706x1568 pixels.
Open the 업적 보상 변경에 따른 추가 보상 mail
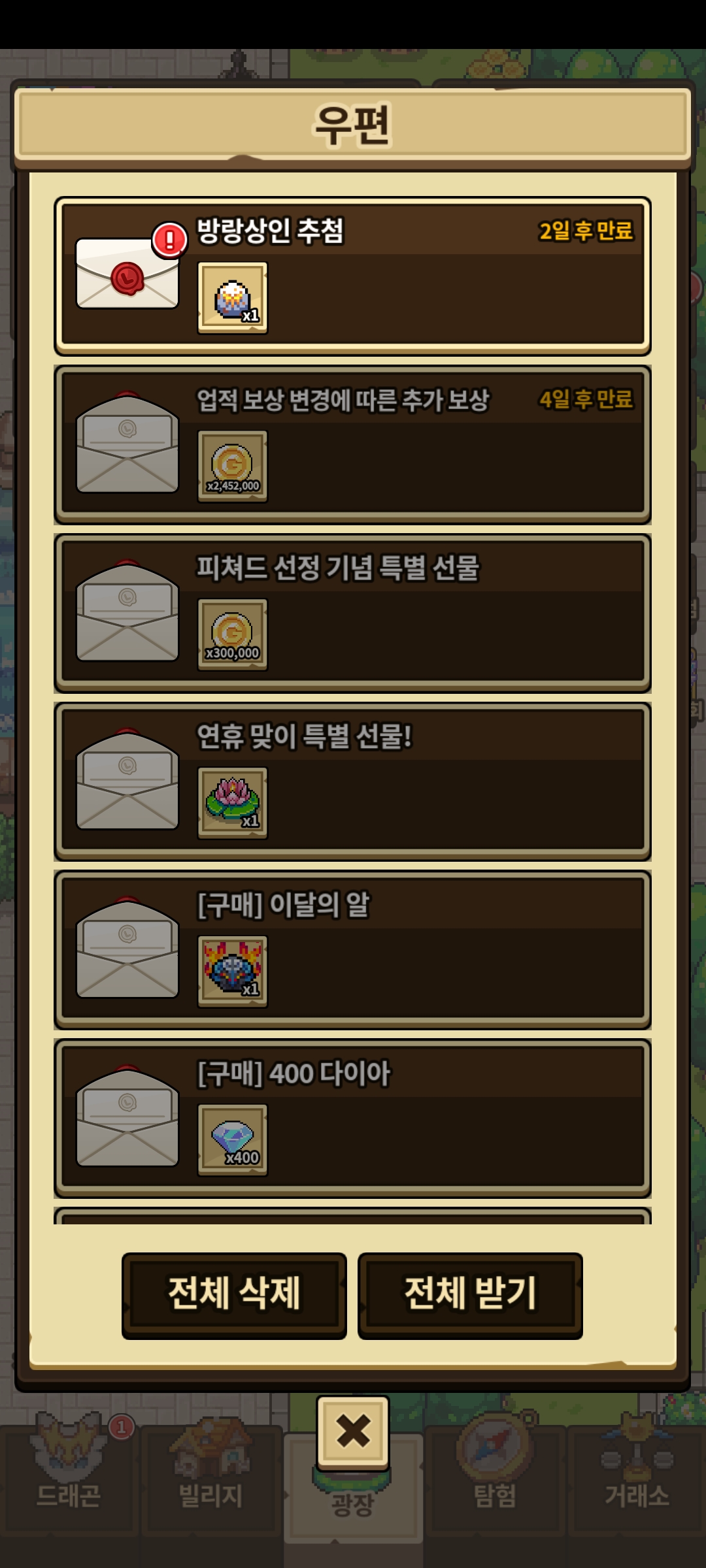tap(353, 444)
